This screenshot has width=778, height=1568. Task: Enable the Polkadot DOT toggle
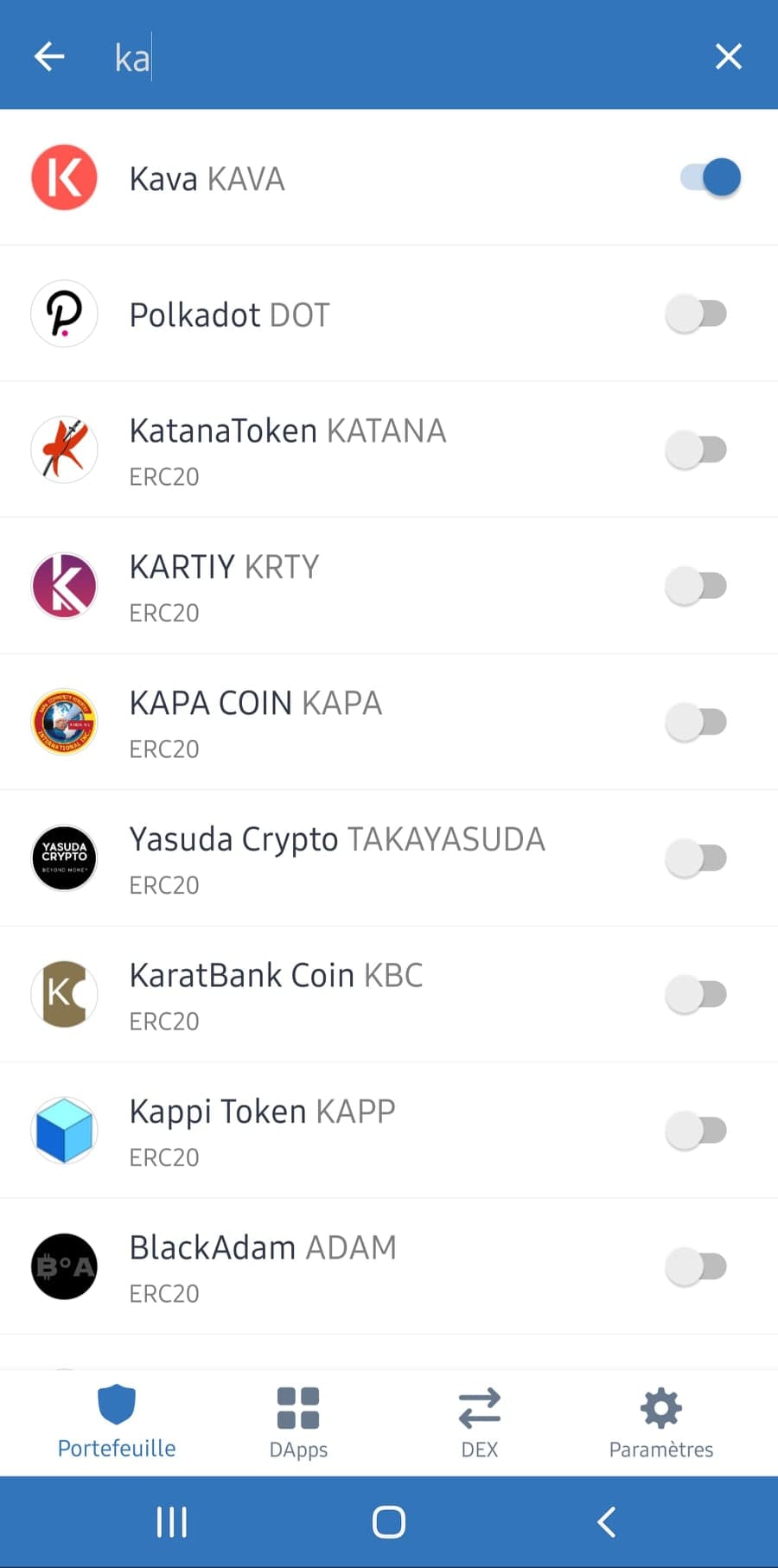(696, 314)
